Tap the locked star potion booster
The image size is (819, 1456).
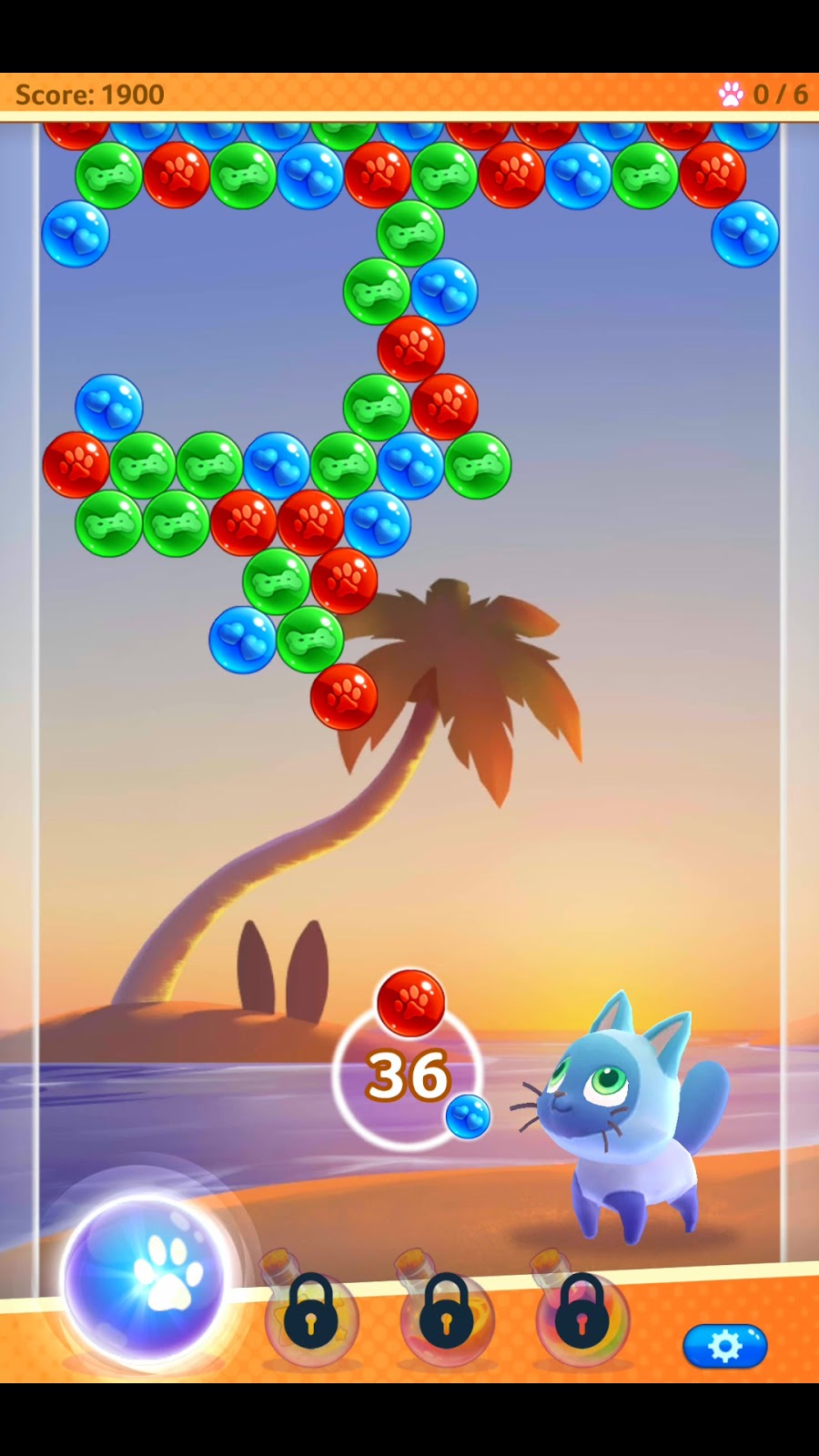[x=310, y=1313]
